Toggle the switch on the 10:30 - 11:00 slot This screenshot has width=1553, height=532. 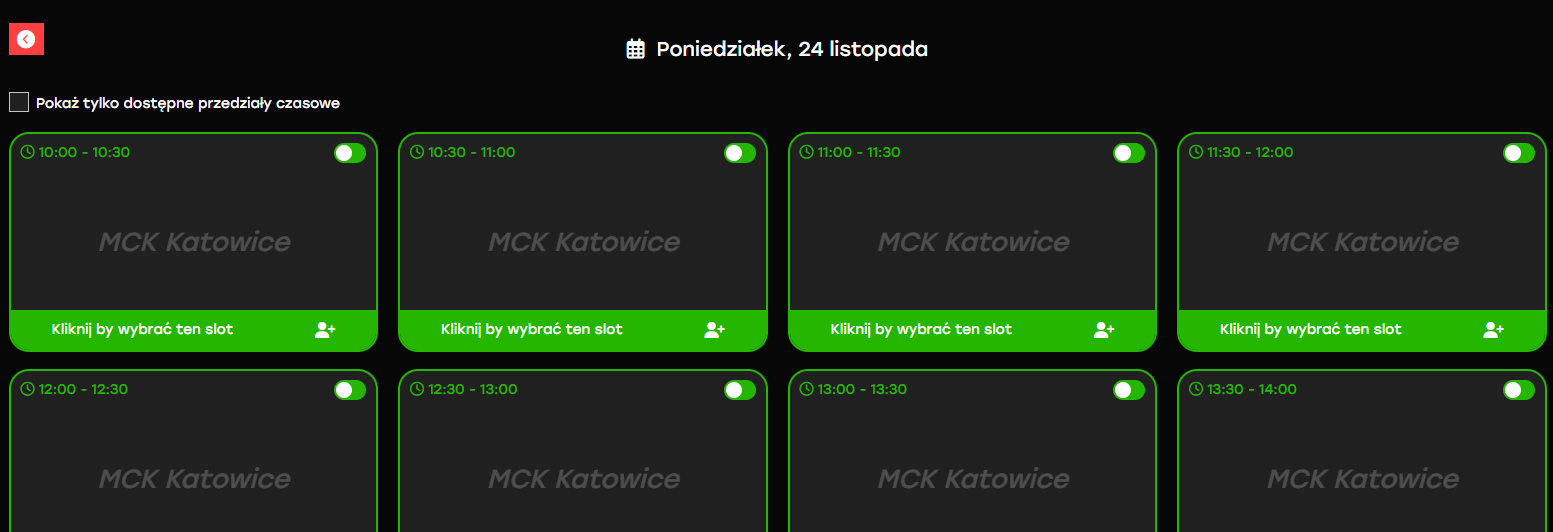(x=740, y=153)
